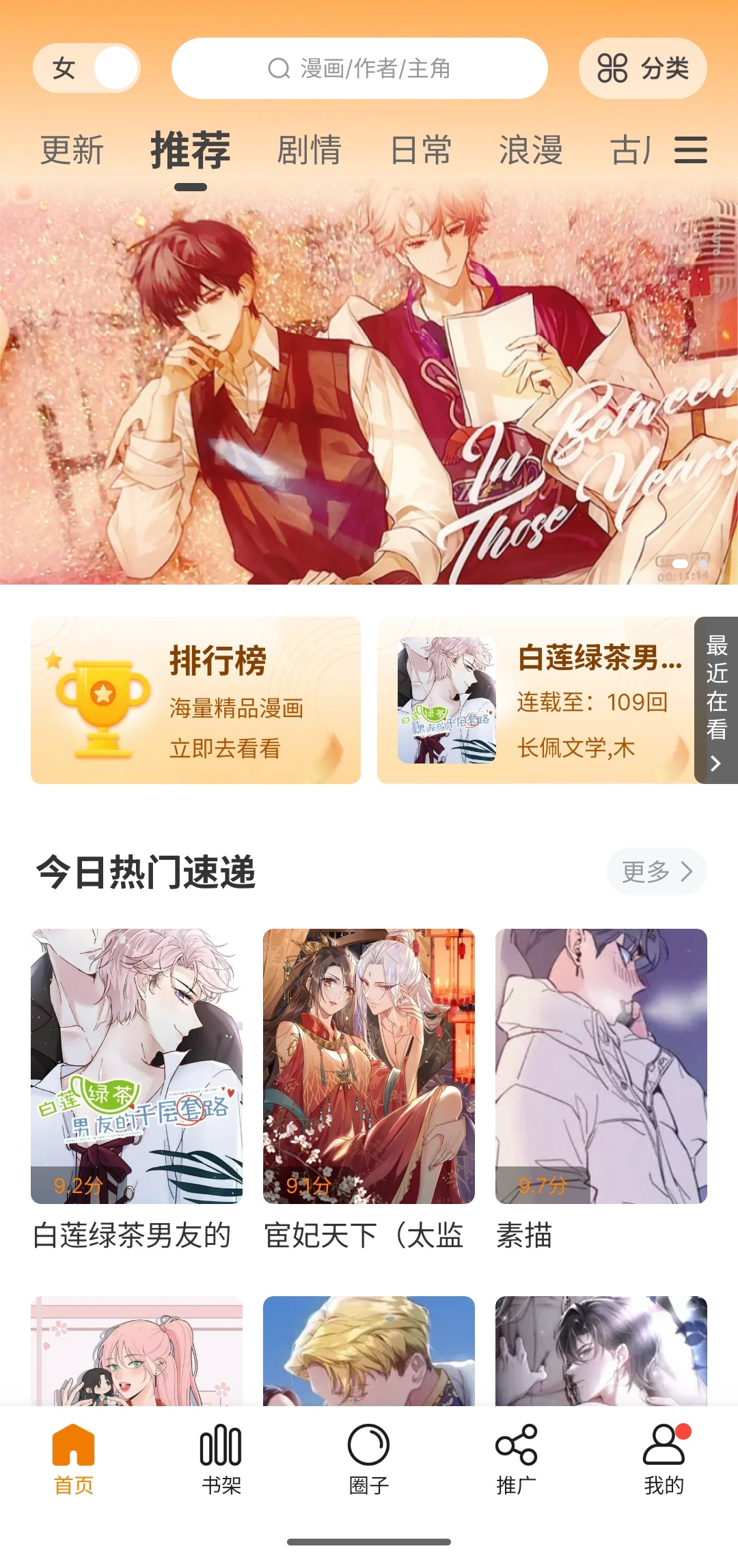Go to the 浪漫 tab
The height and width of the screenshot is (1568, 738).
530,150
